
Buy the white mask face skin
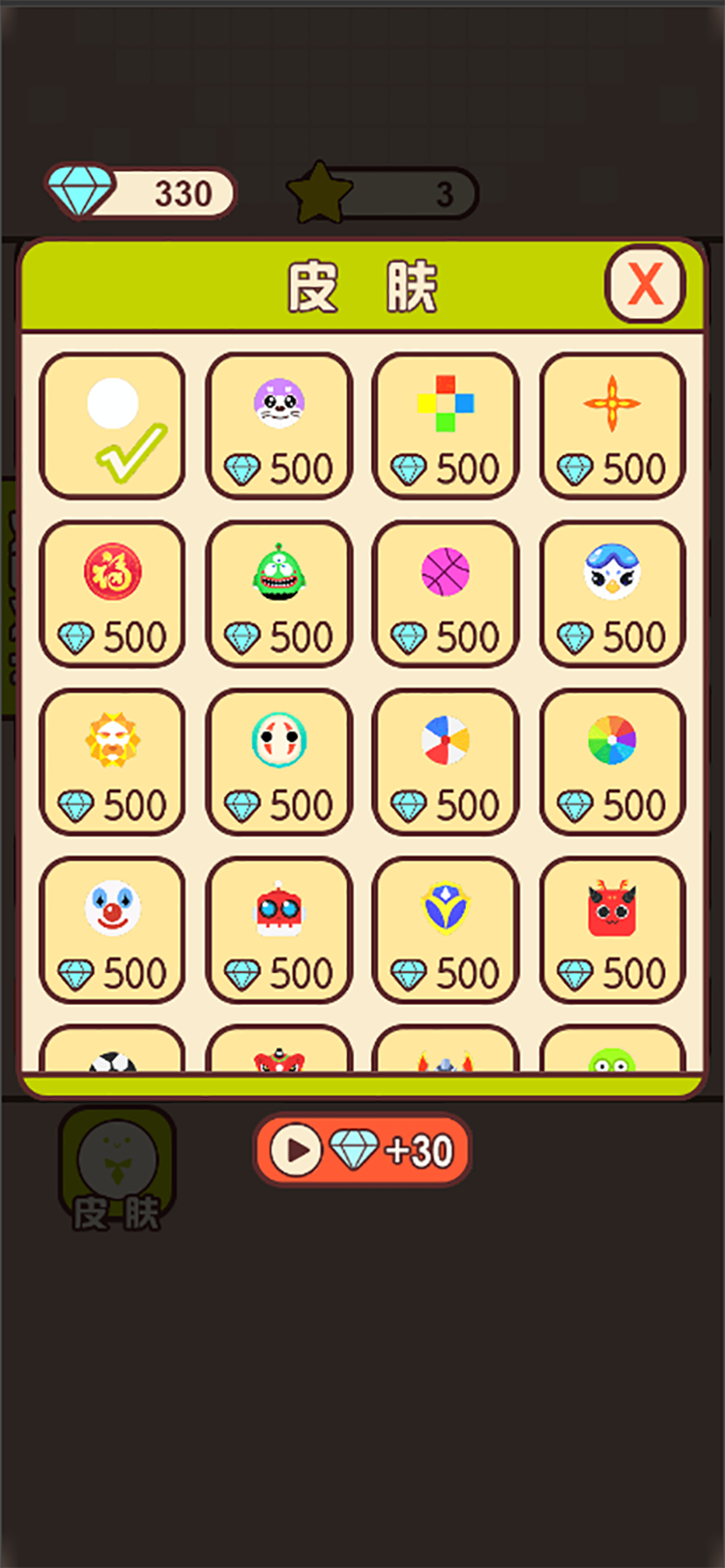[278, 762]
